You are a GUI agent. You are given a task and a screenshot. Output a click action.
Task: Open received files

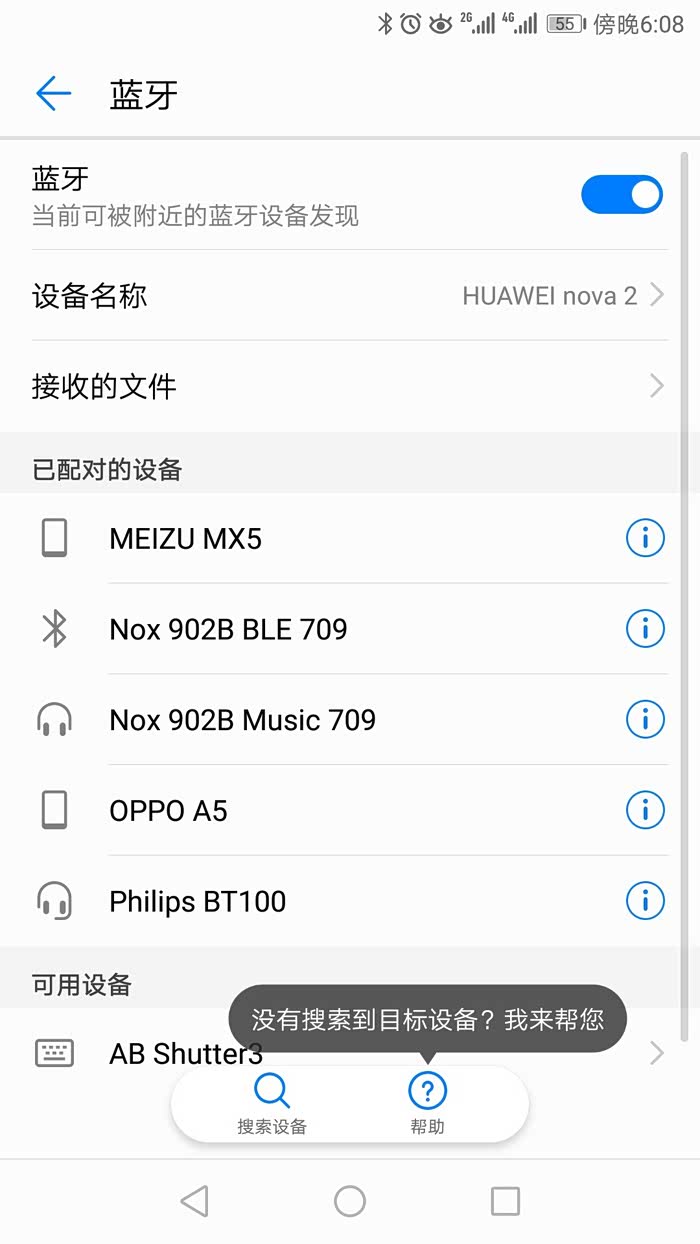coord(349,386)
